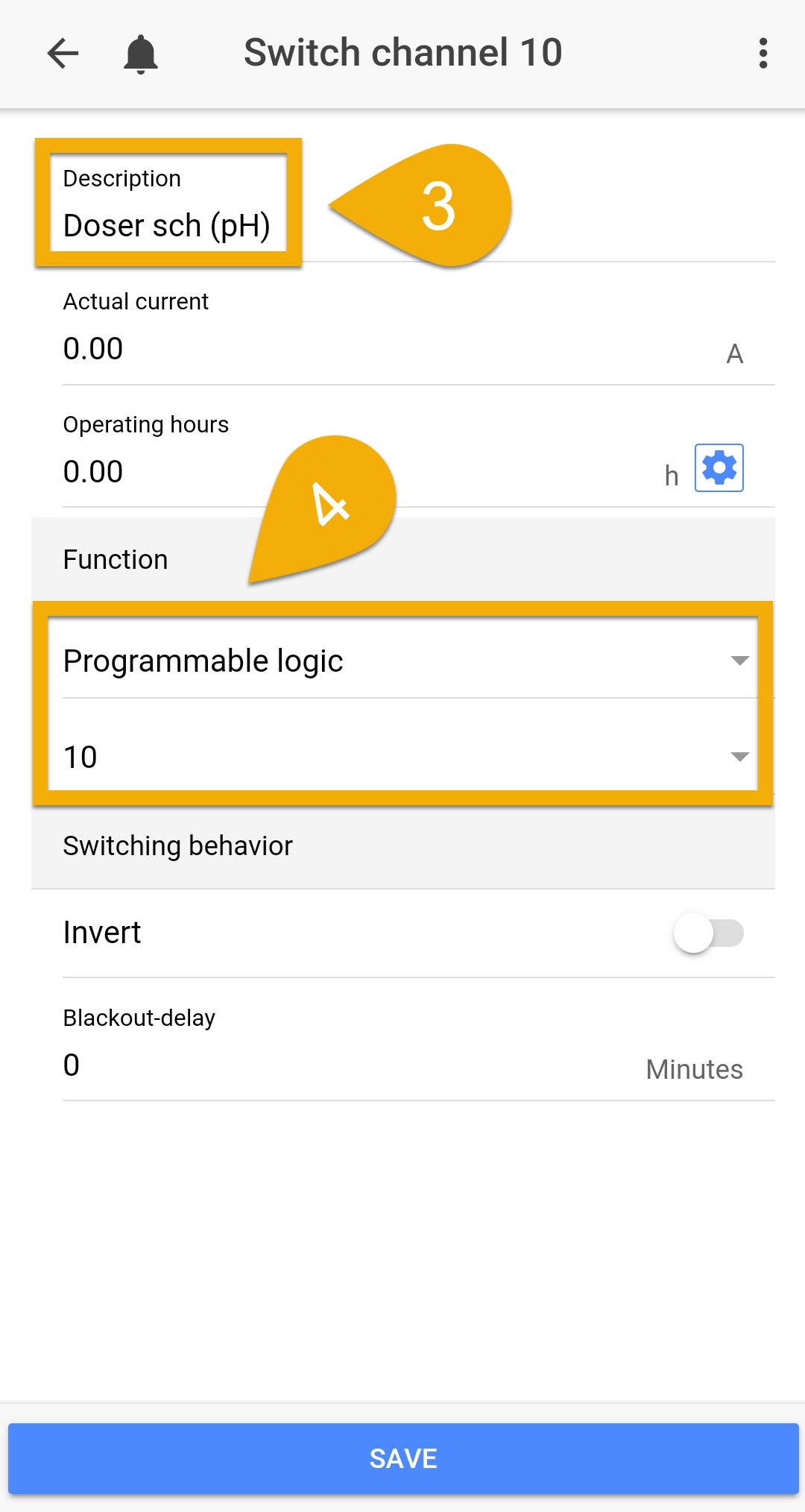The image size is (805, 1512).
Task: Open the notifications bell
Action: (140, 54)
